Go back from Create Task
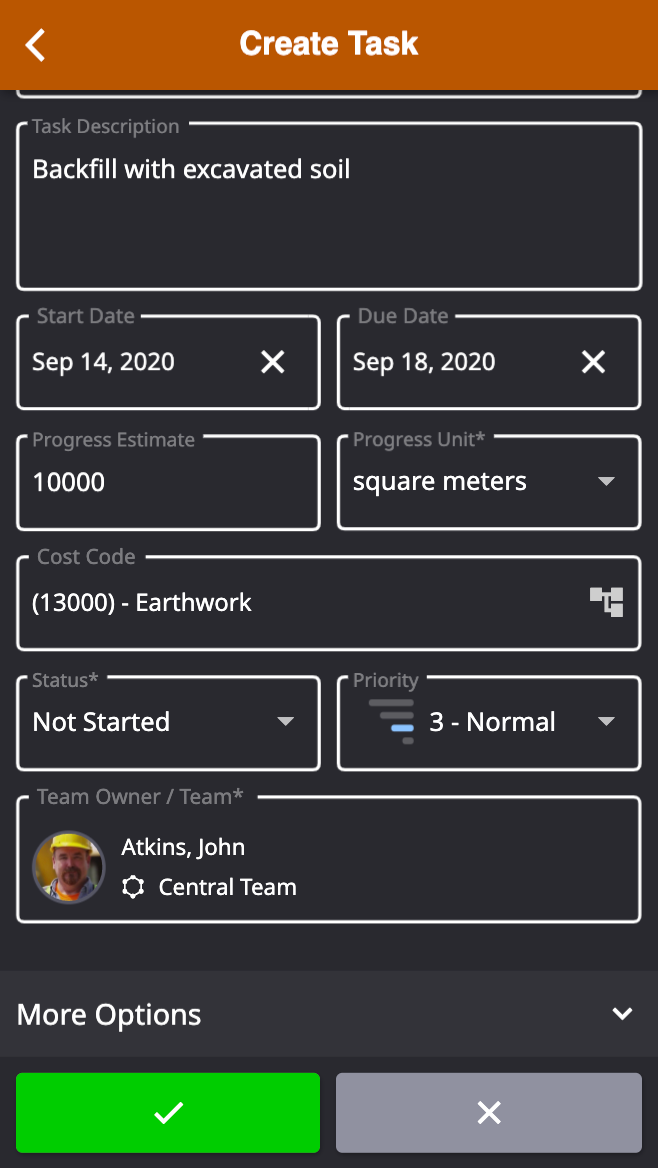 [x=36, y=45]
